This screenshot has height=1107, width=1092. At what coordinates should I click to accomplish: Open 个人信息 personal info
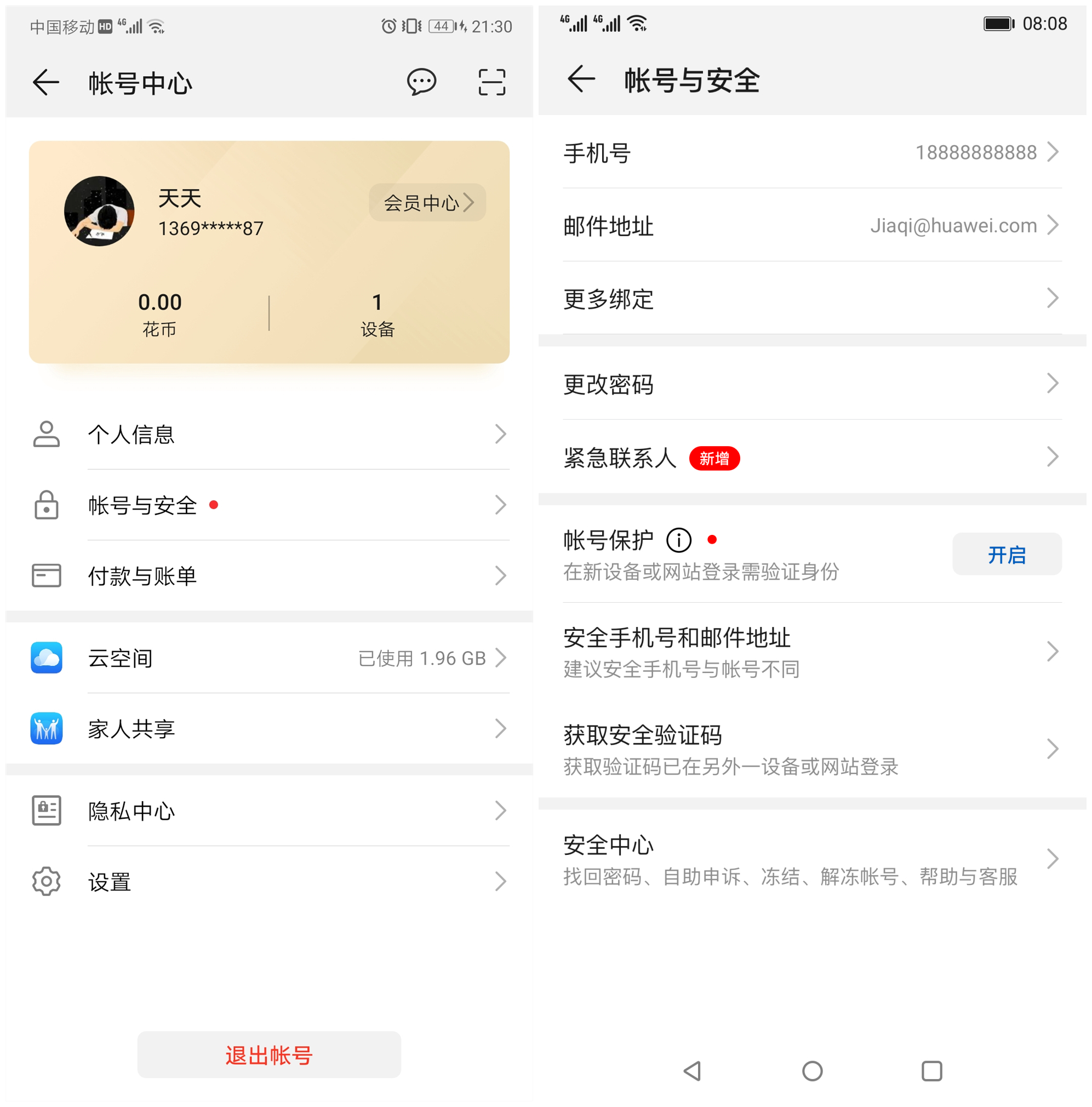269,435
